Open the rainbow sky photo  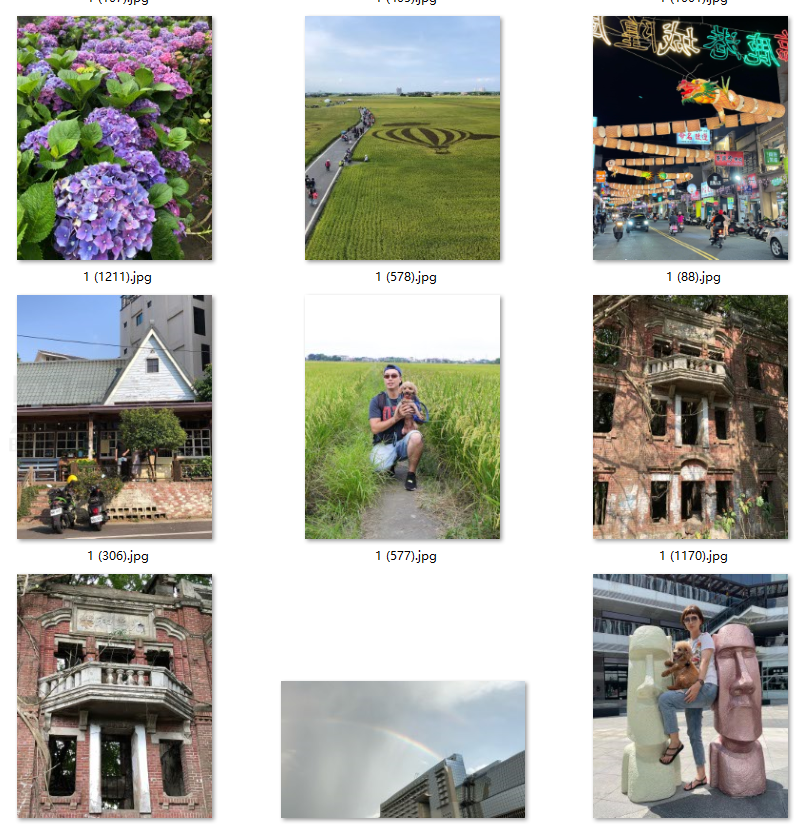(x=402, y=749)
